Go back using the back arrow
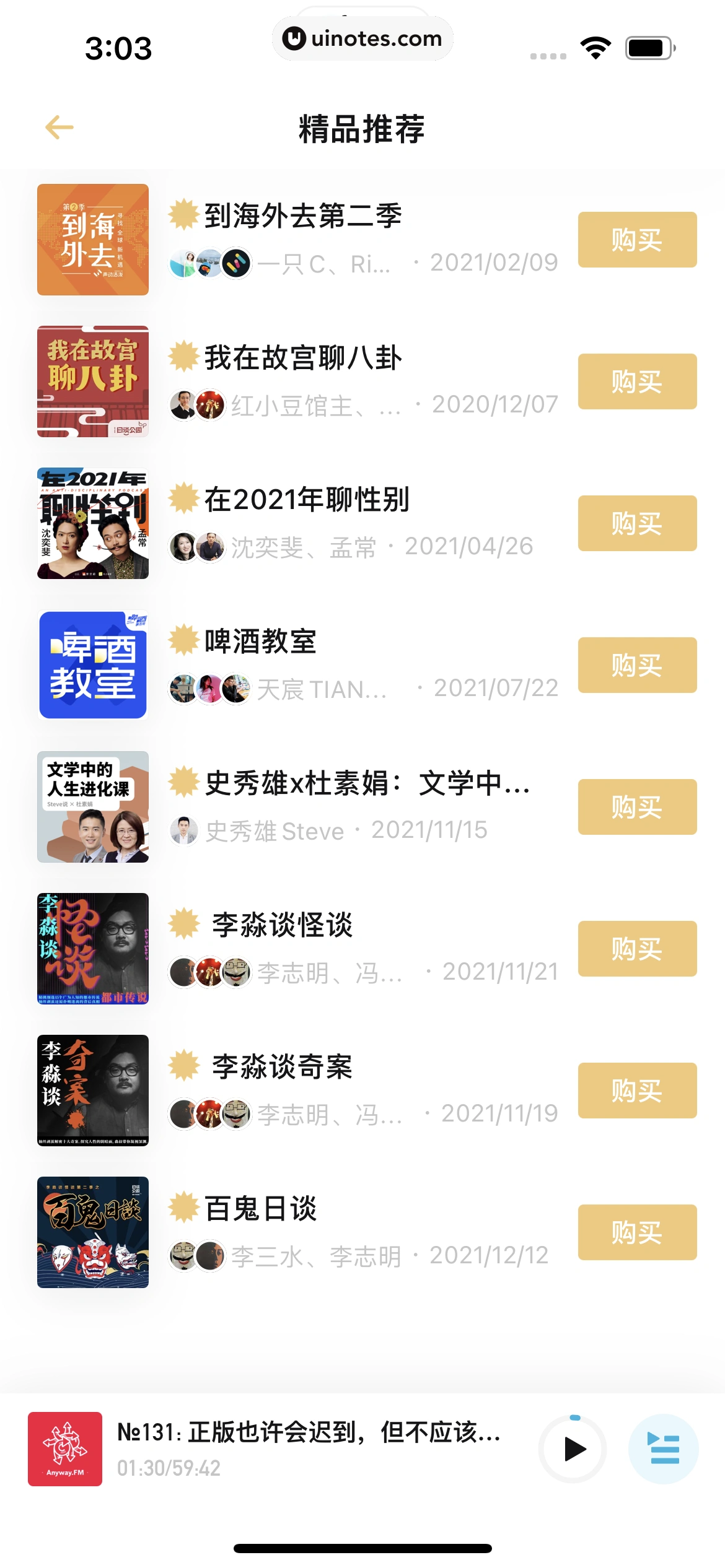Screen dimensions: 725x1568 click(59, 127)
